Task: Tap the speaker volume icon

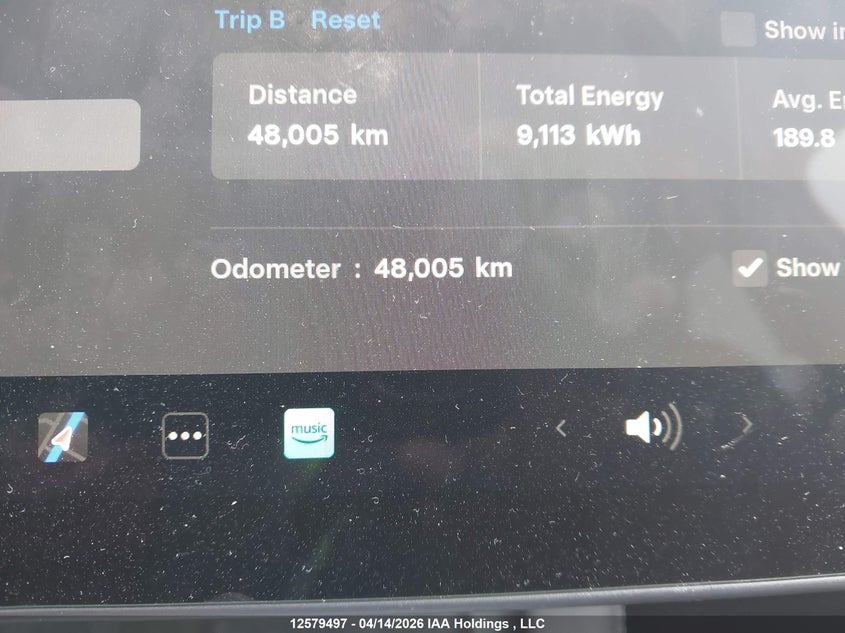Action: tap(651, 428)
